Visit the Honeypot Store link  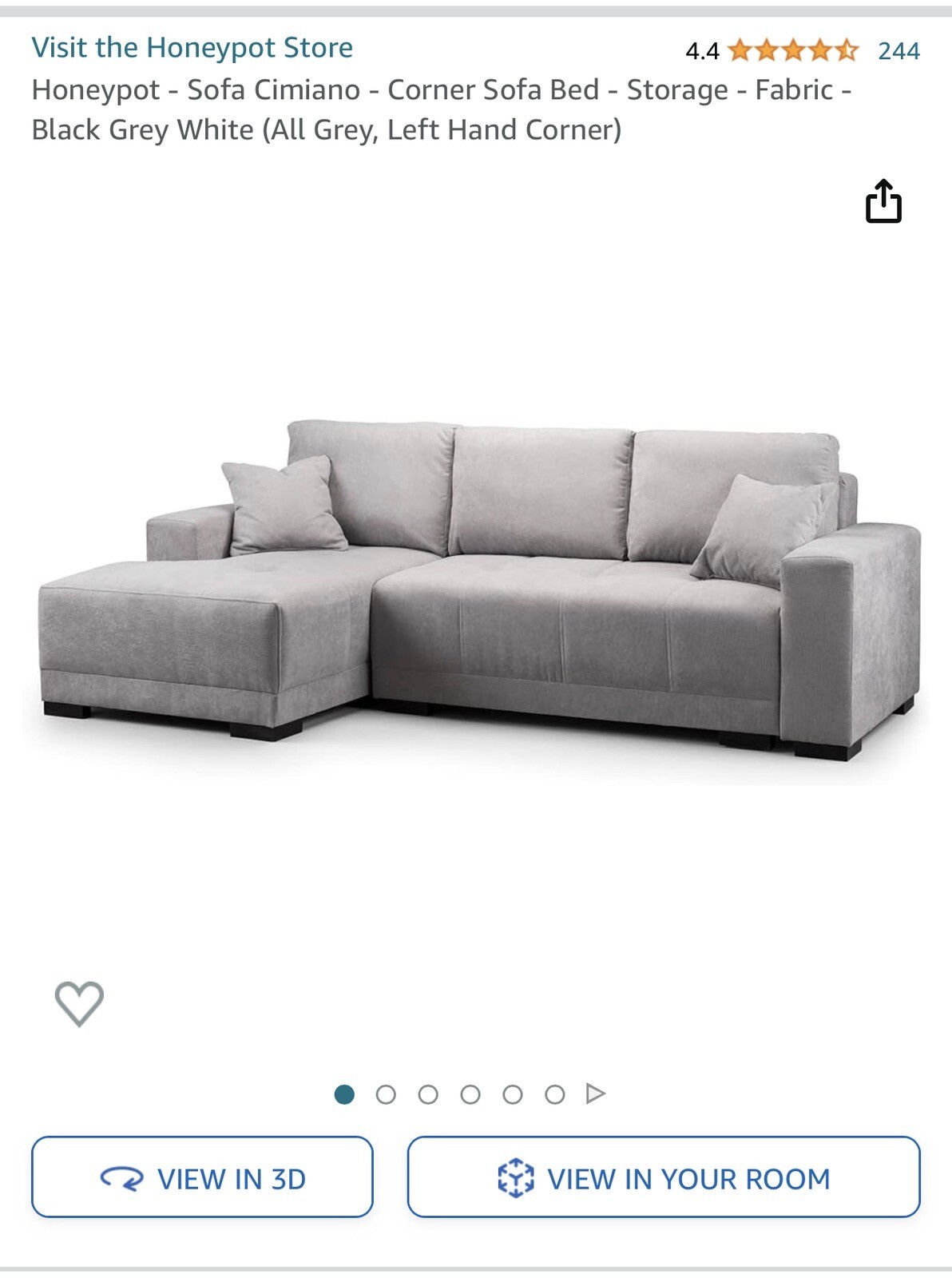click(x=190, y=48)
